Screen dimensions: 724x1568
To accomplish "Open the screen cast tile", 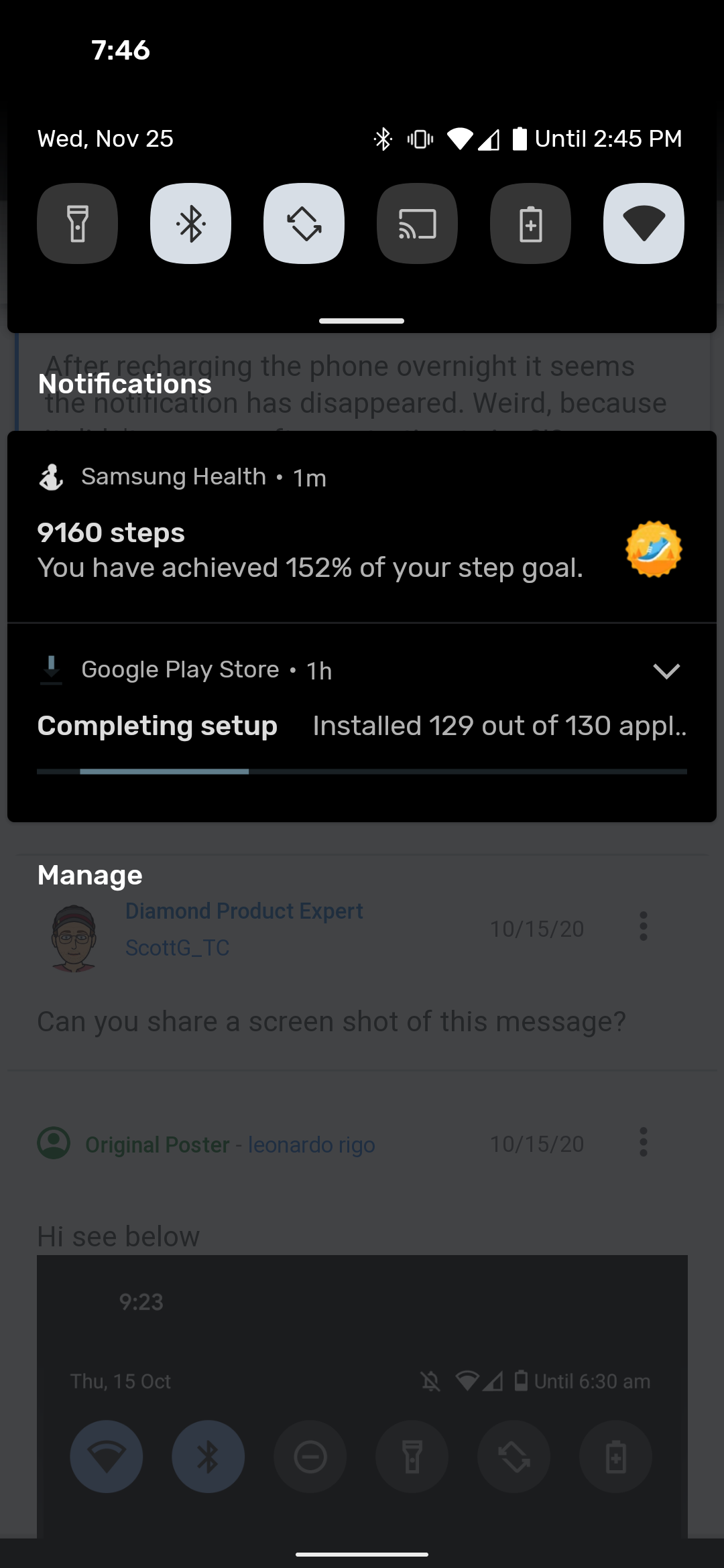I will click(417, 223).
